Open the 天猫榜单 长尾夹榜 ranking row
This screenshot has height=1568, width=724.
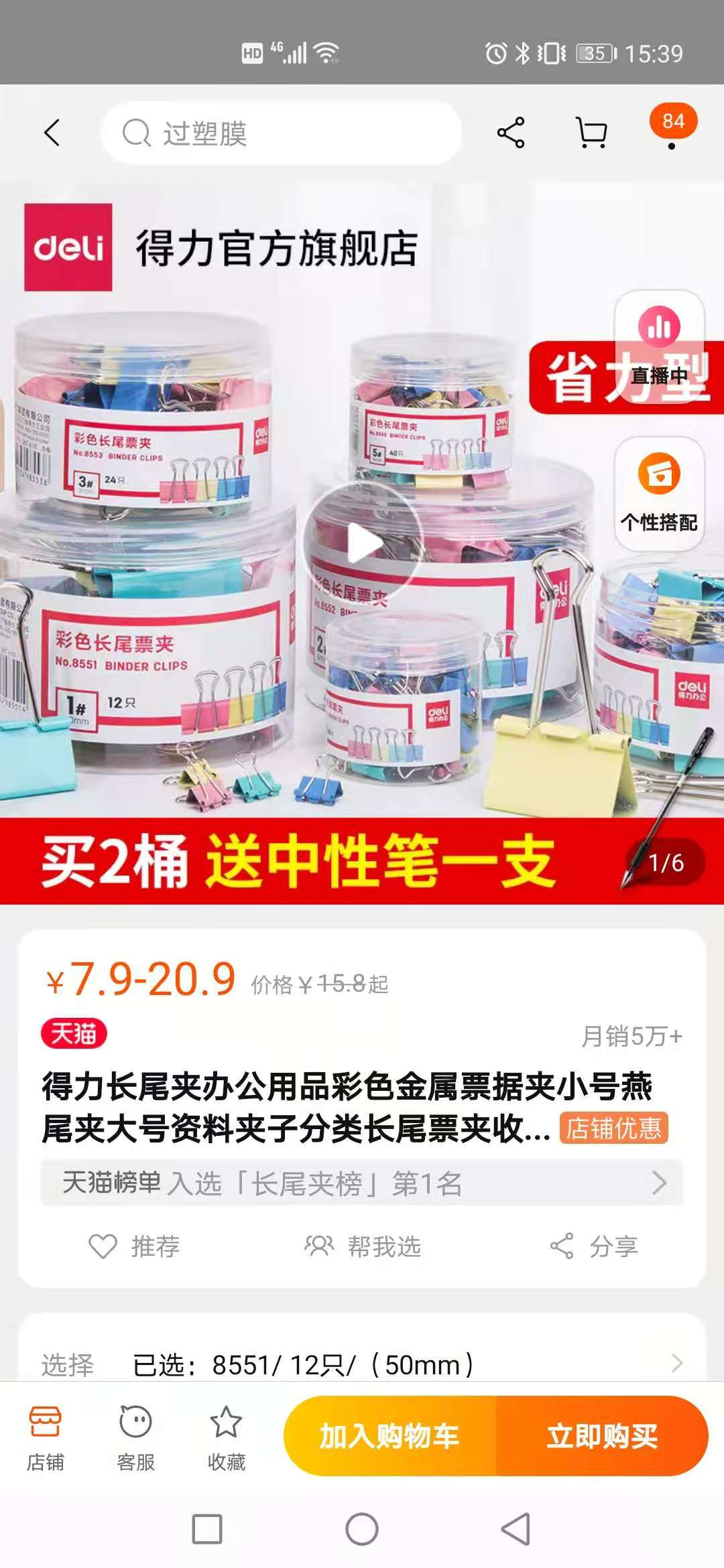coord(362,1183)
